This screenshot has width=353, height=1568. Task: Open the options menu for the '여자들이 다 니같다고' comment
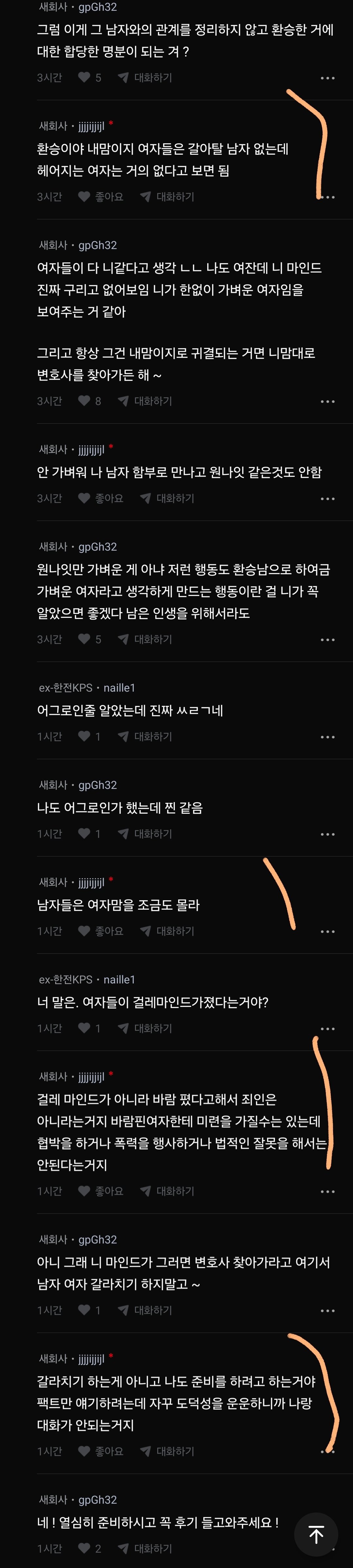[x=328, y=401]
